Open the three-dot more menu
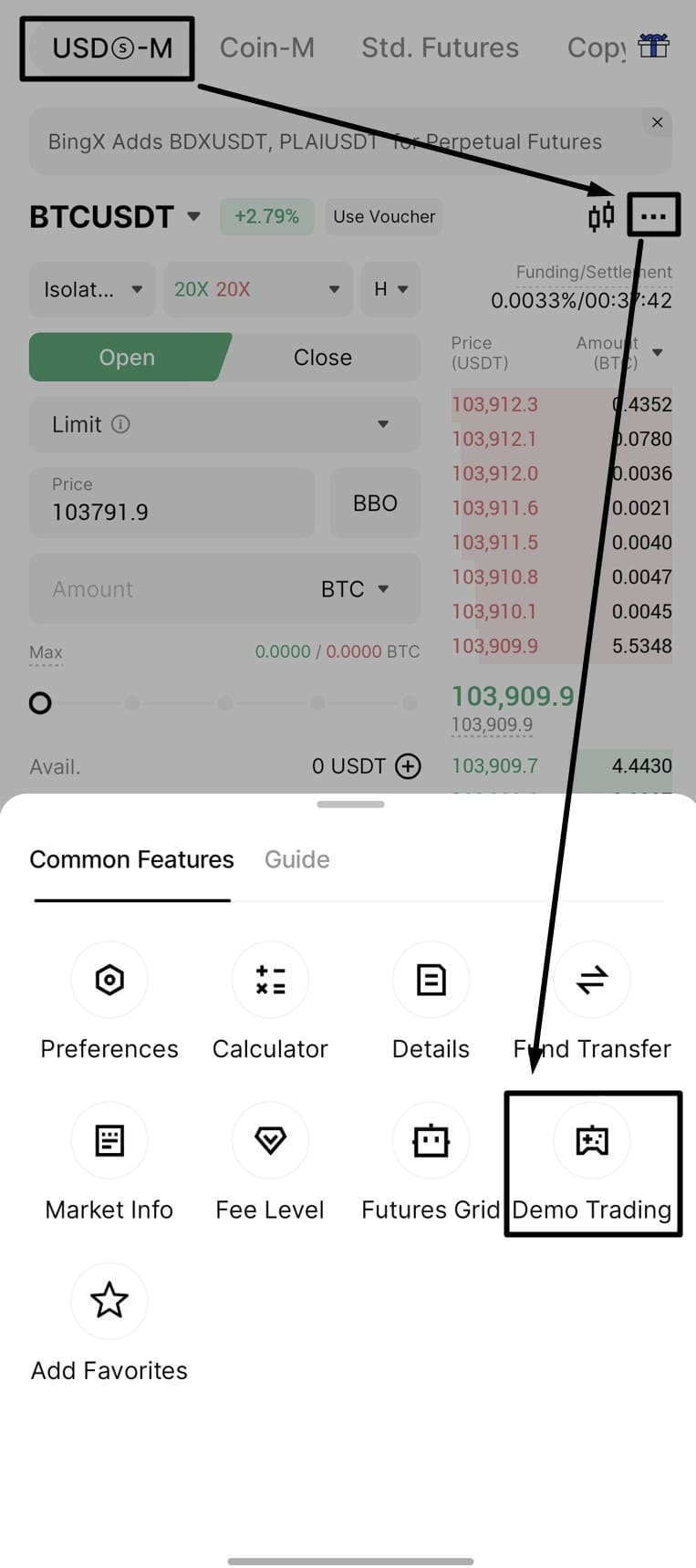 [654, 216]
